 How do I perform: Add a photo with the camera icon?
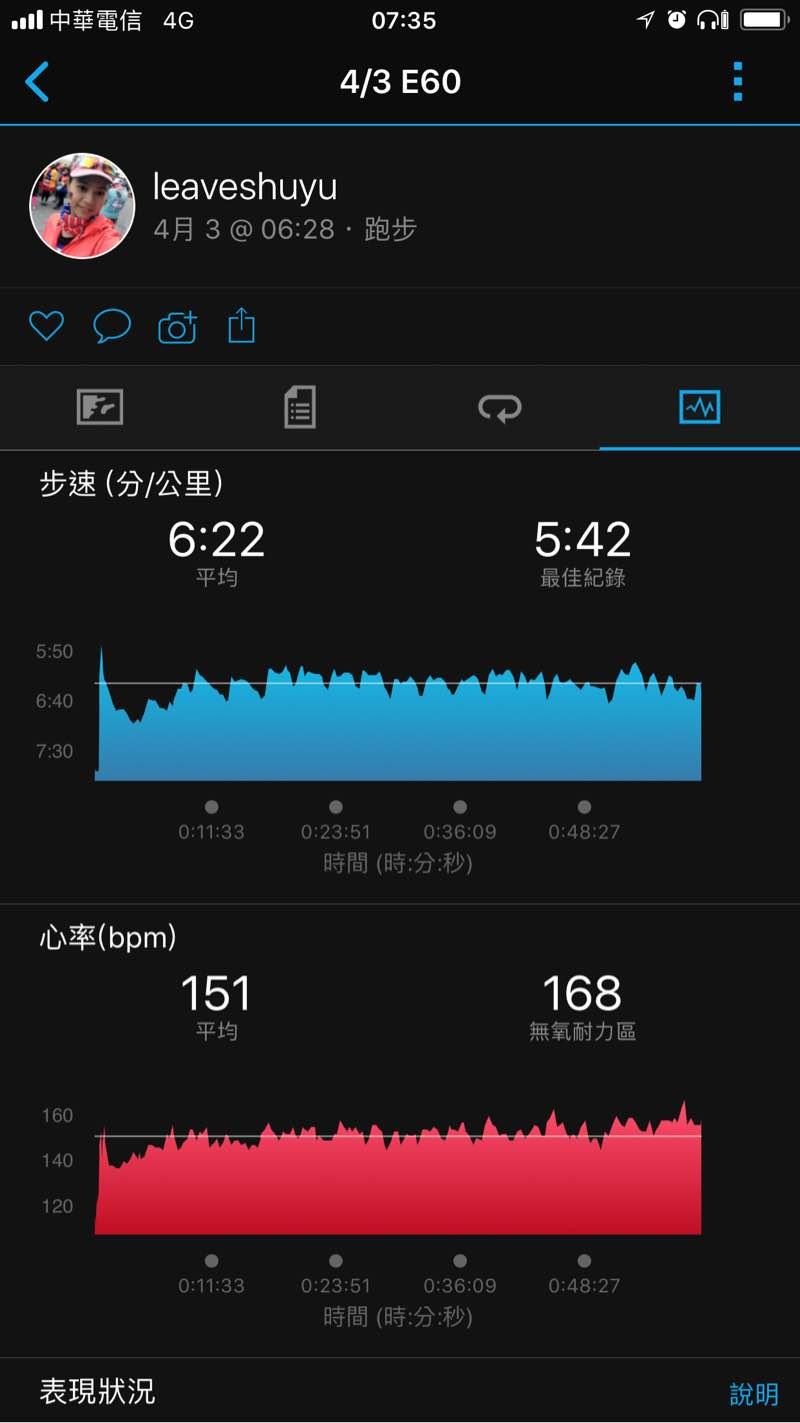tap(177, 326)
